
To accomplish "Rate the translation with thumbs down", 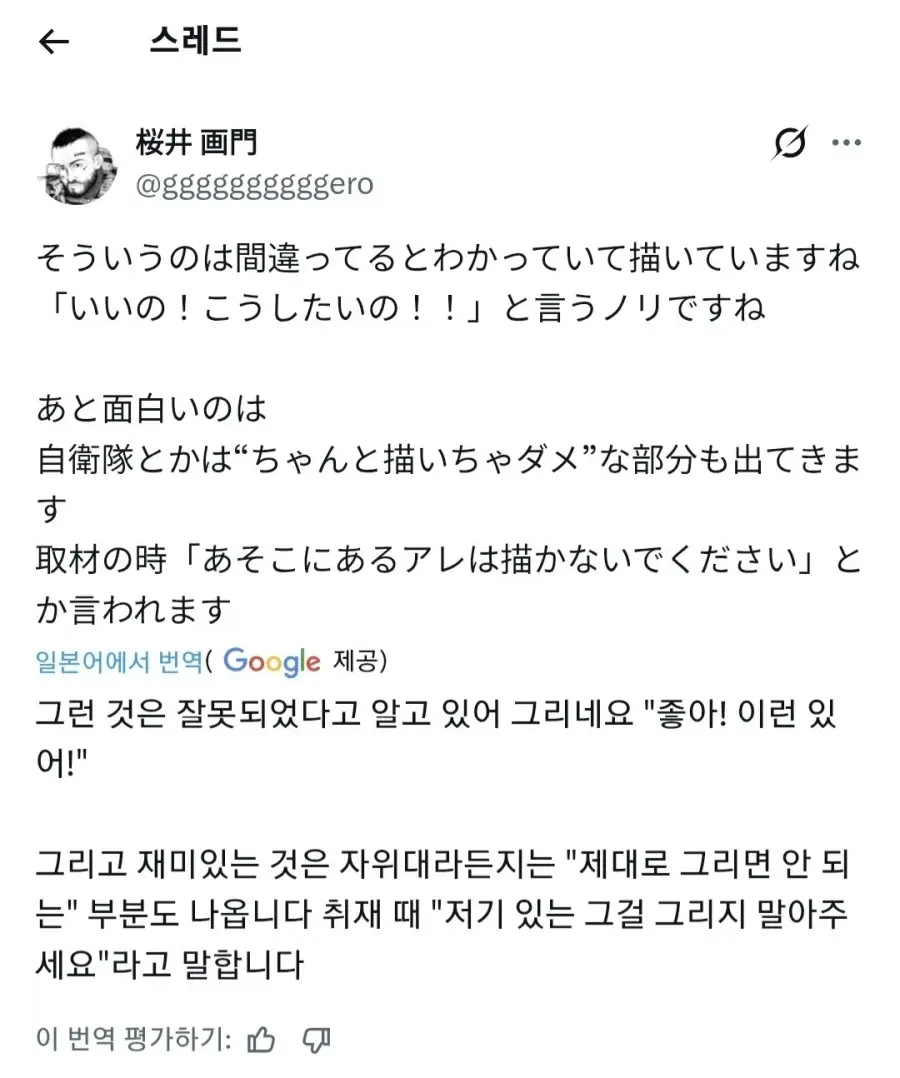I will click(x=316, y=1040).
